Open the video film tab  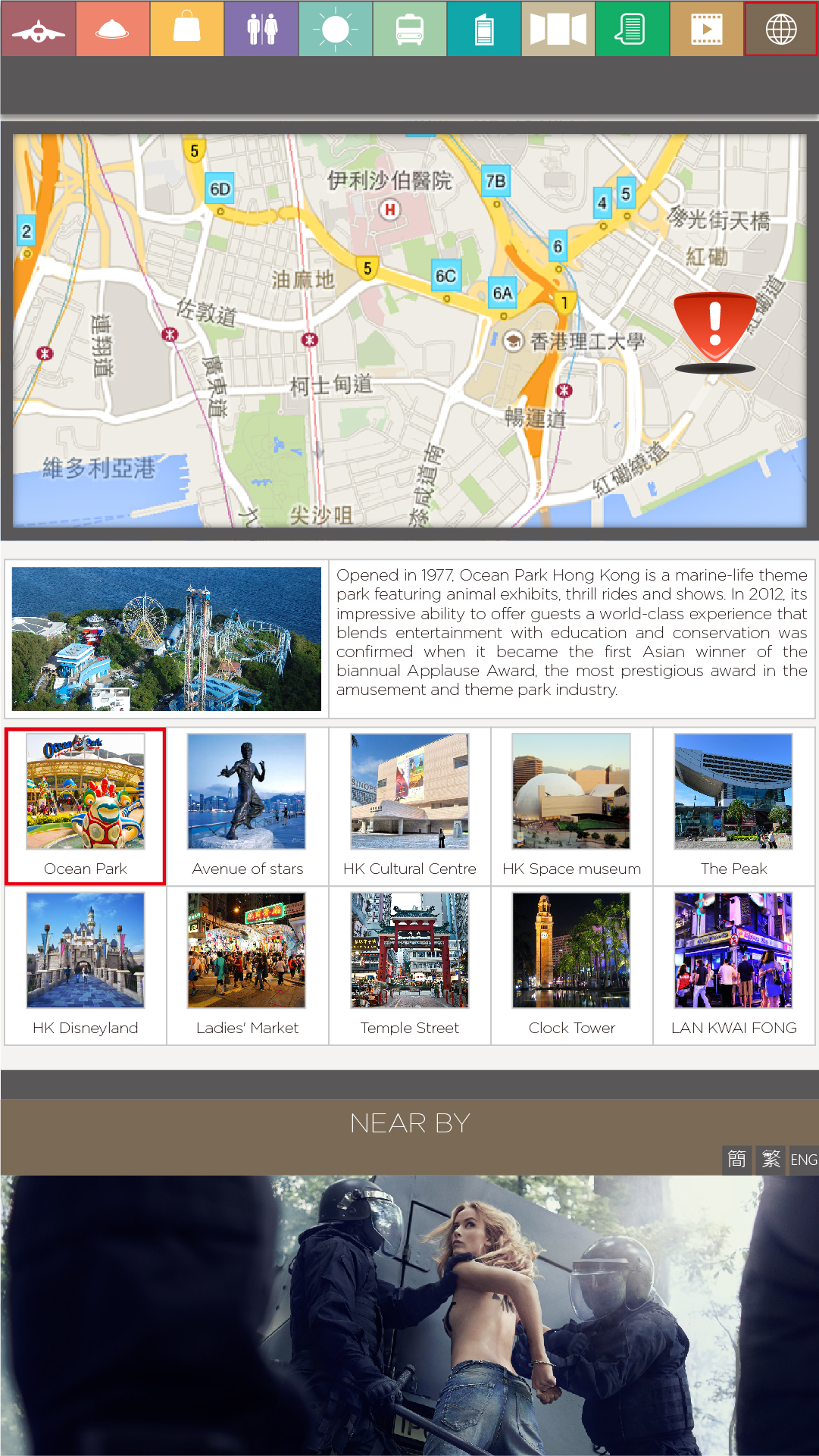(x=706, y=29)
